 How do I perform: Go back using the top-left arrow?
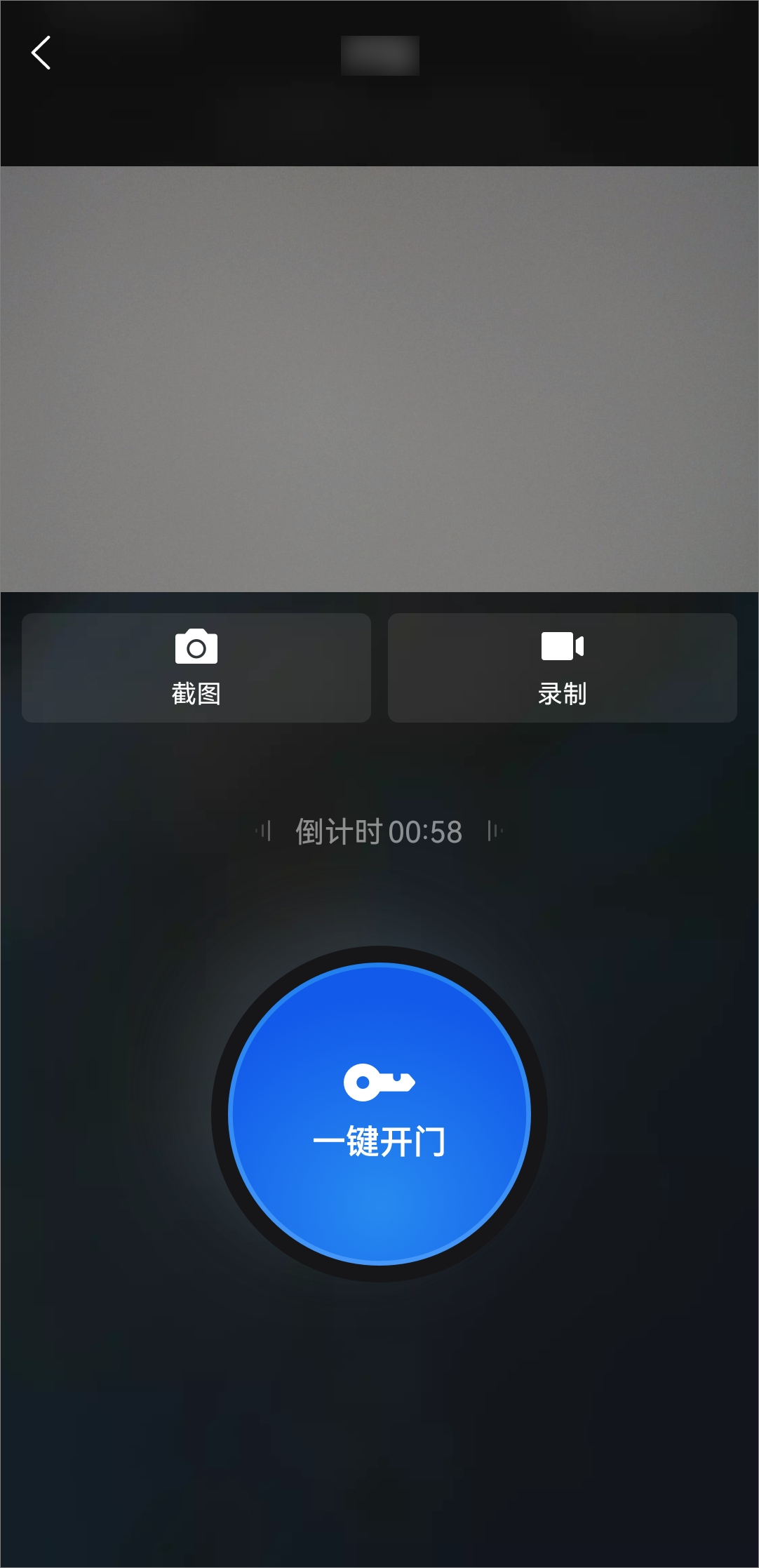tap(41, 53)
